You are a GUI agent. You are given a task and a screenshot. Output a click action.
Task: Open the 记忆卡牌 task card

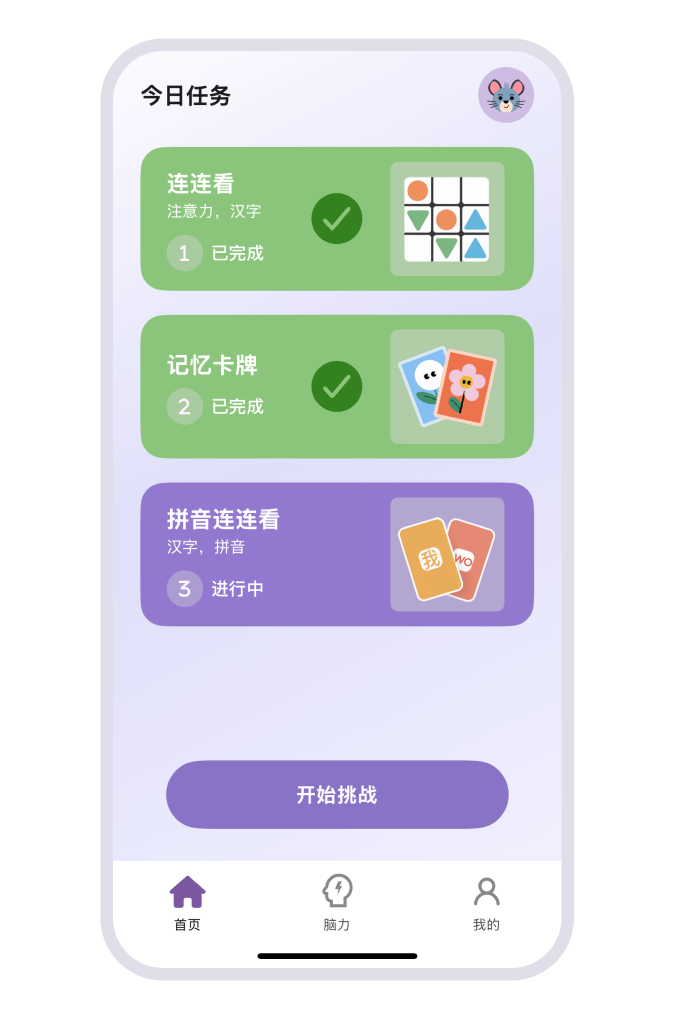(336, 387)
